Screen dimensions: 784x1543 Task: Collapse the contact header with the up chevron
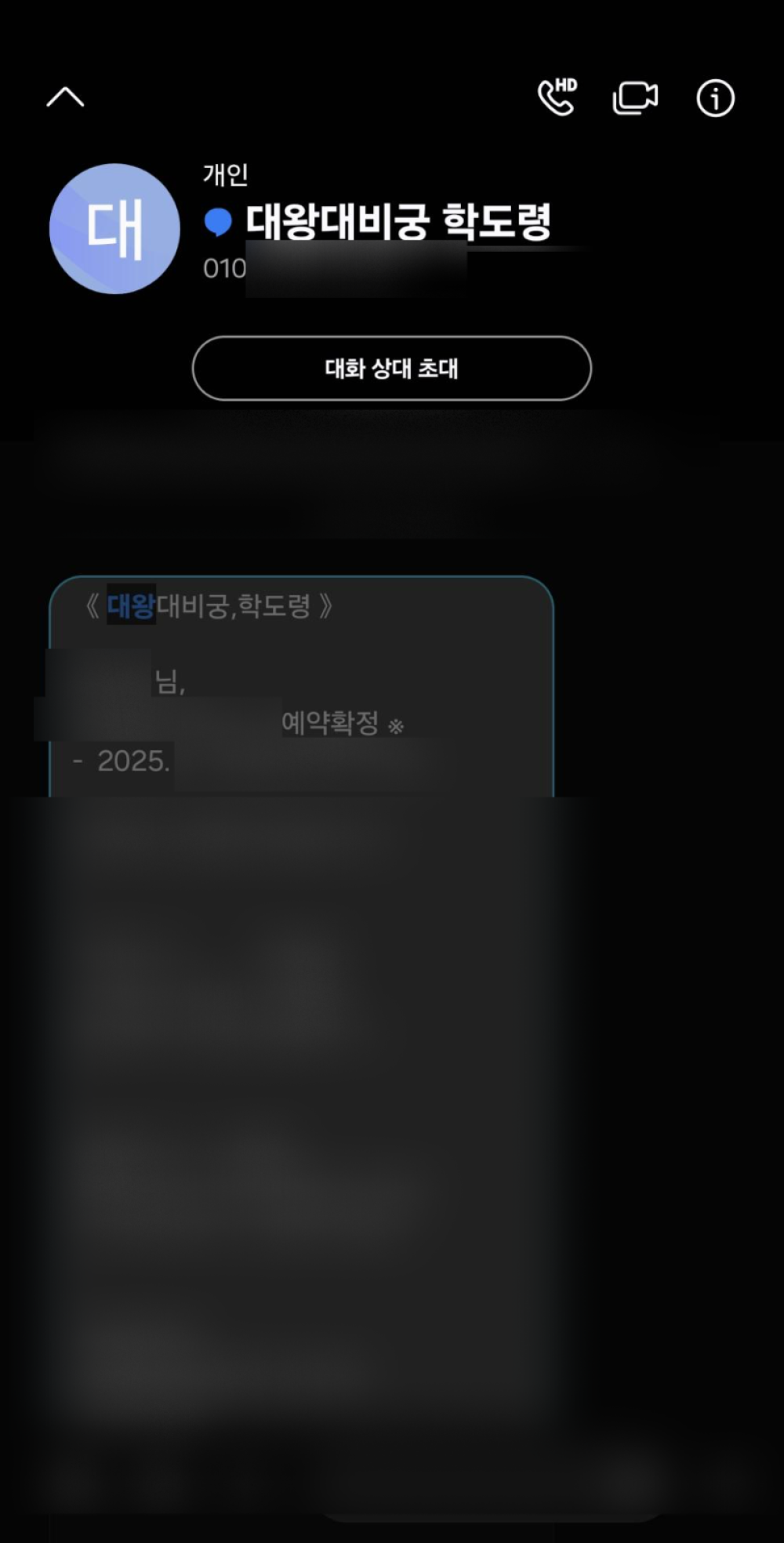65,97
